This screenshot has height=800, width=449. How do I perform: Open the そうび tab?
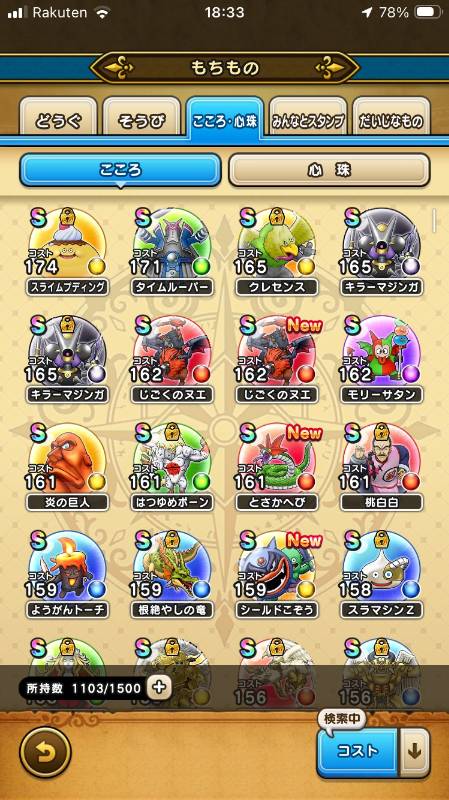pos(142,121)
